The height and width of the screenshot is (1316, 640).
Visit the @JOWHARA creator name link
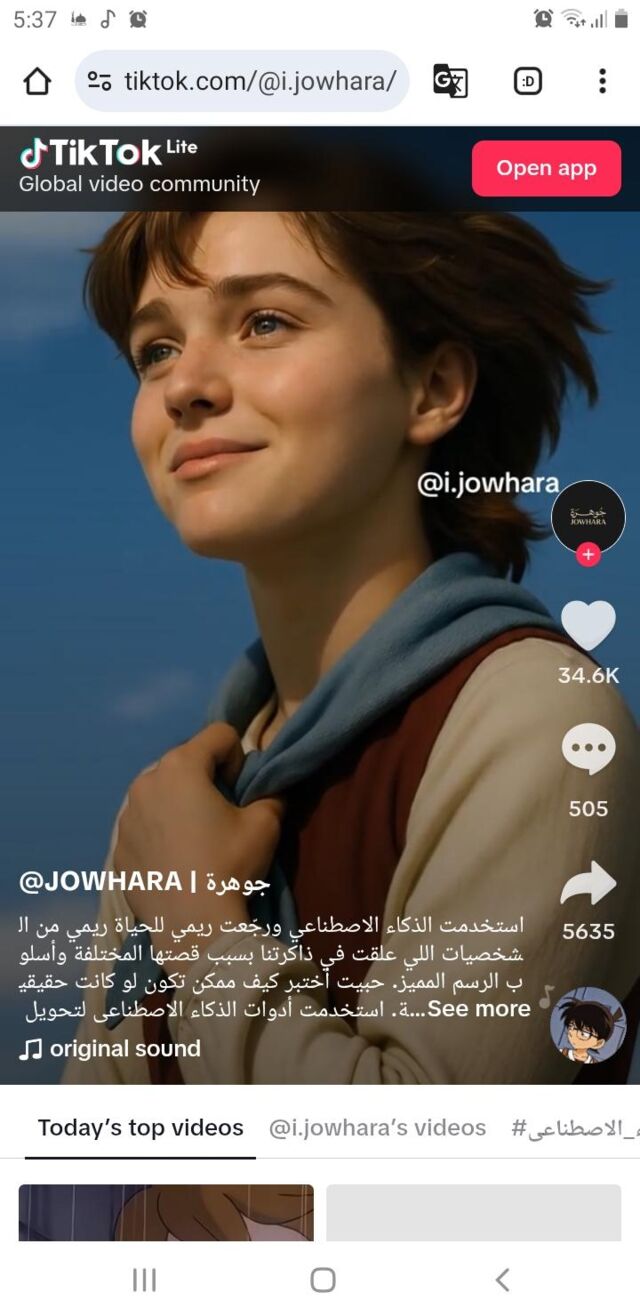pos(144,882)
